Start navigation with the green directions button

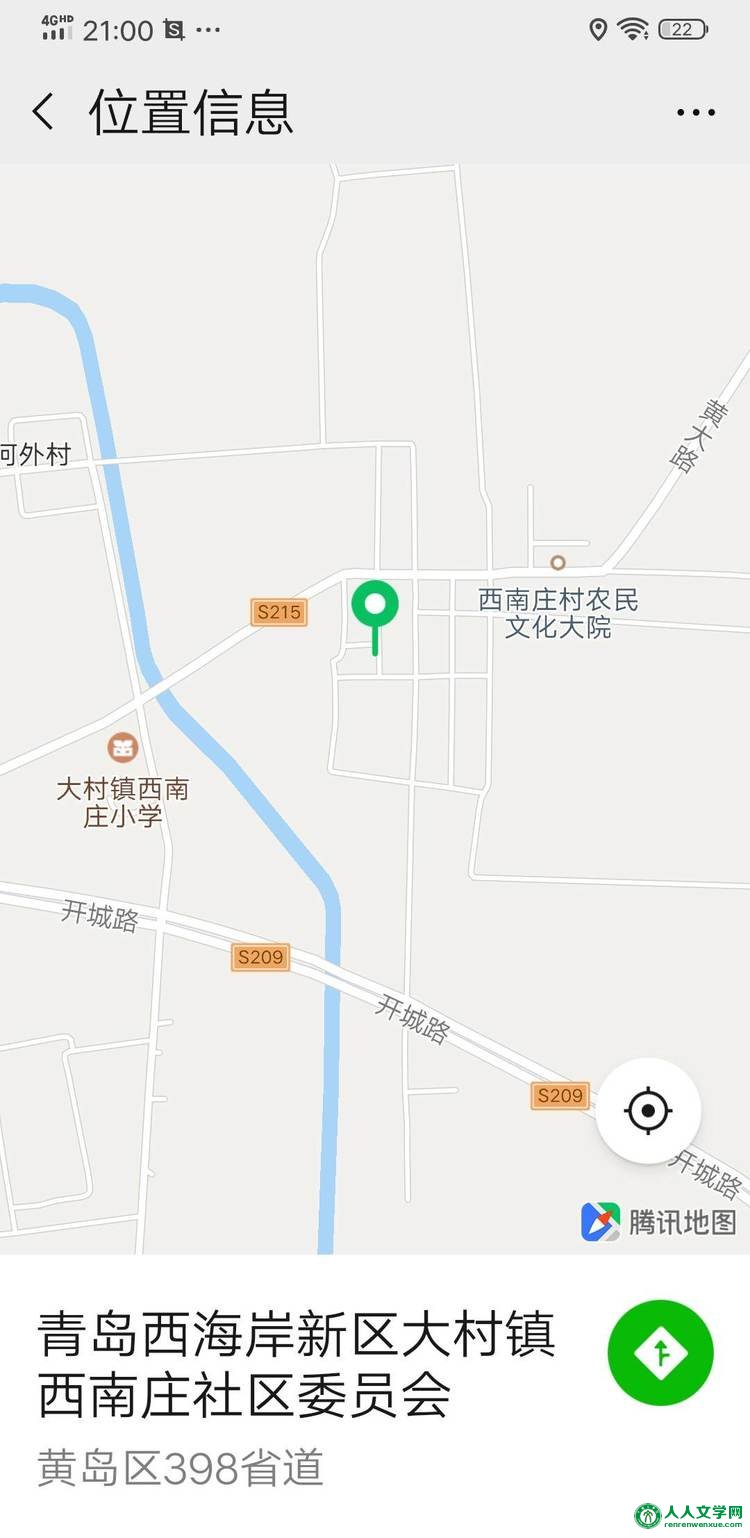[x=660, y=1352]
